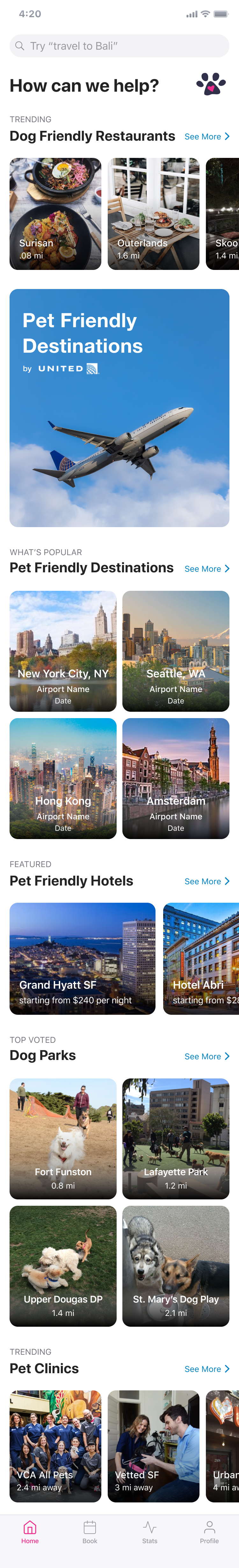Viewport: 239px width, 1568px height.
Task: See more Dog Parks
Action: pos(207,1056)
